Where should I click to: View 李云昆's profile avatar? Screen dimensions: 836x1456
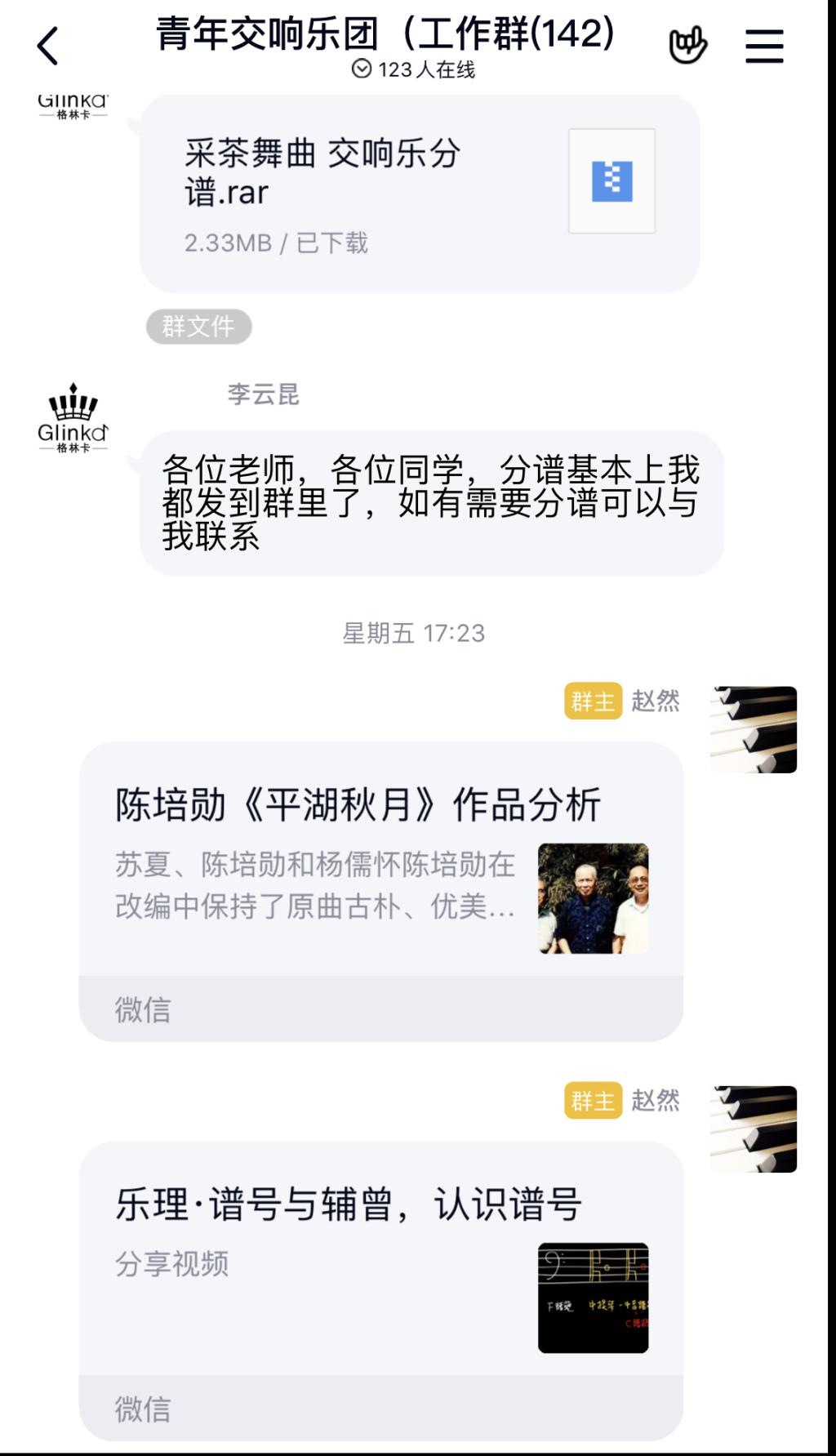[x=73, y=417]
